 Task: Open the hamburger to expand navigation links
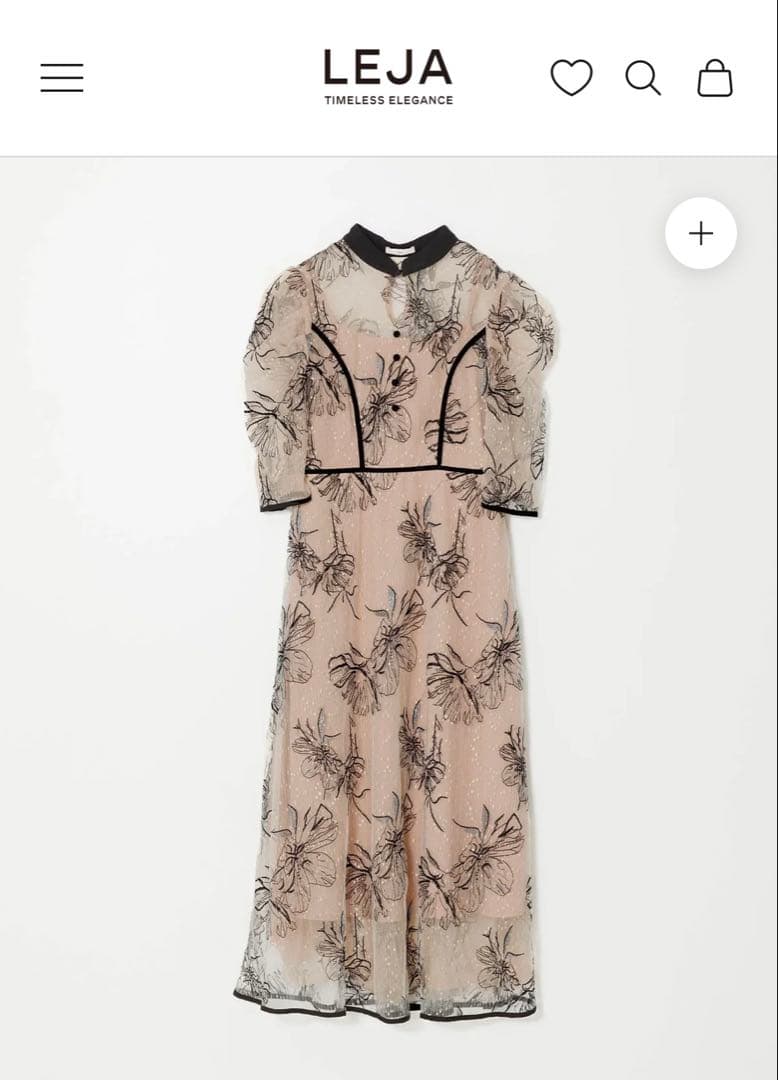(62, 77)
